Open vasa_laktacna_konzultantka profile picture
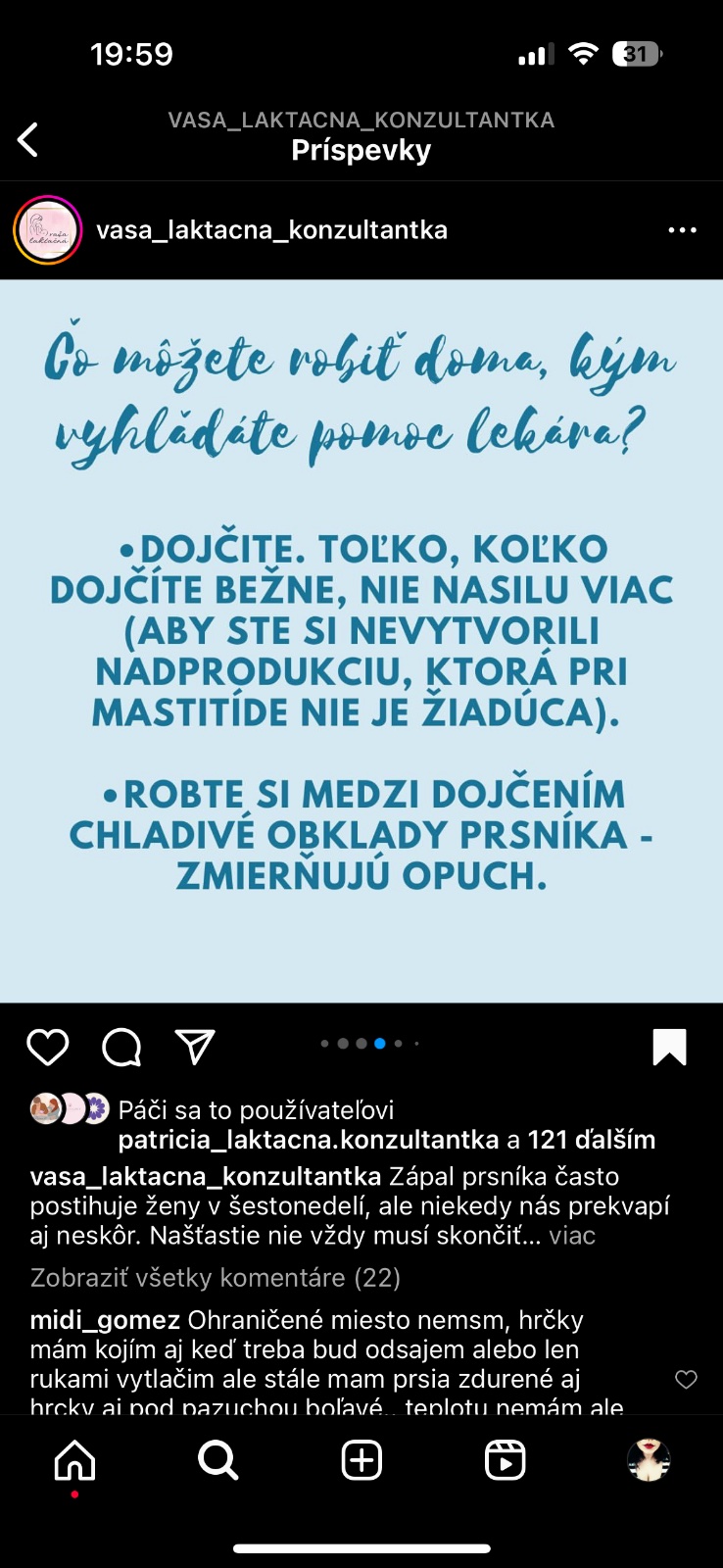 [x=47, y=230]
